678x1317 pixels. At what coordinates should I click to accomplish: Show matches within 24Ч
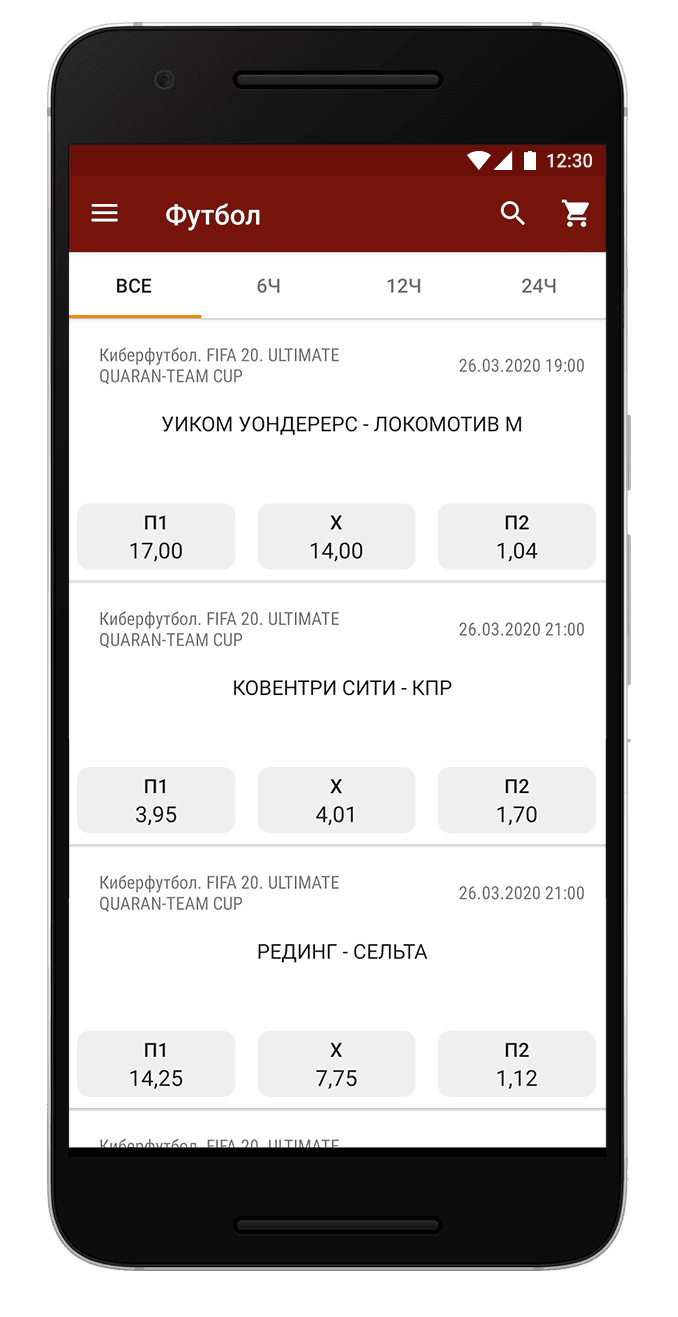(538, 286)
